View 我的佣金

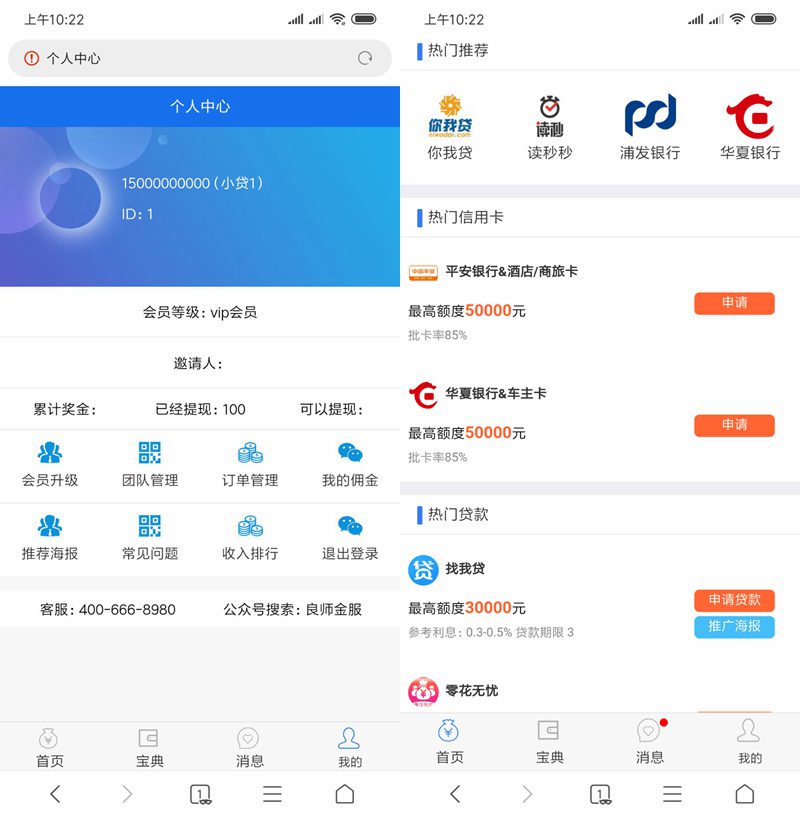[x=350, y=465]
